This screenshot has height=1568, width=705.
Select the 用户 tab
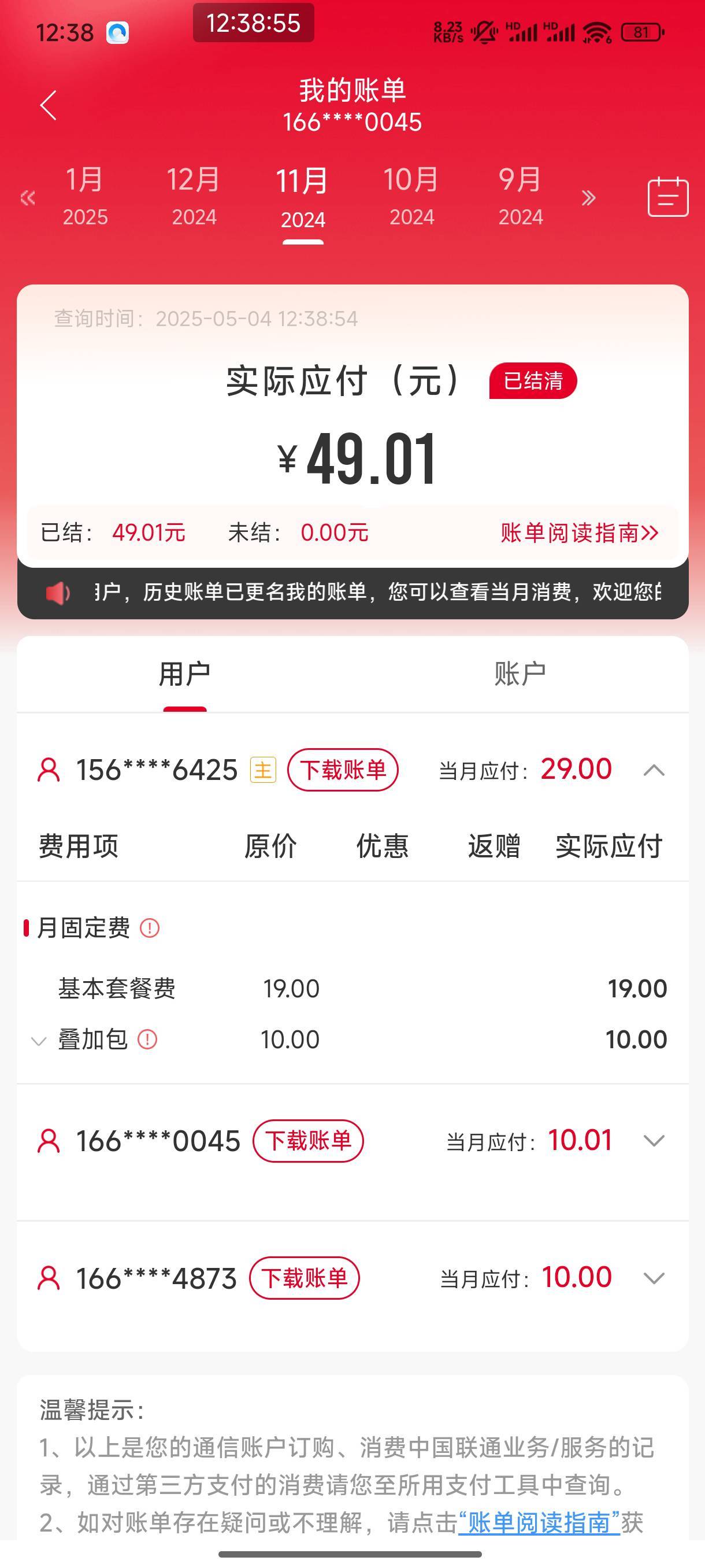[x=184, y=674]
